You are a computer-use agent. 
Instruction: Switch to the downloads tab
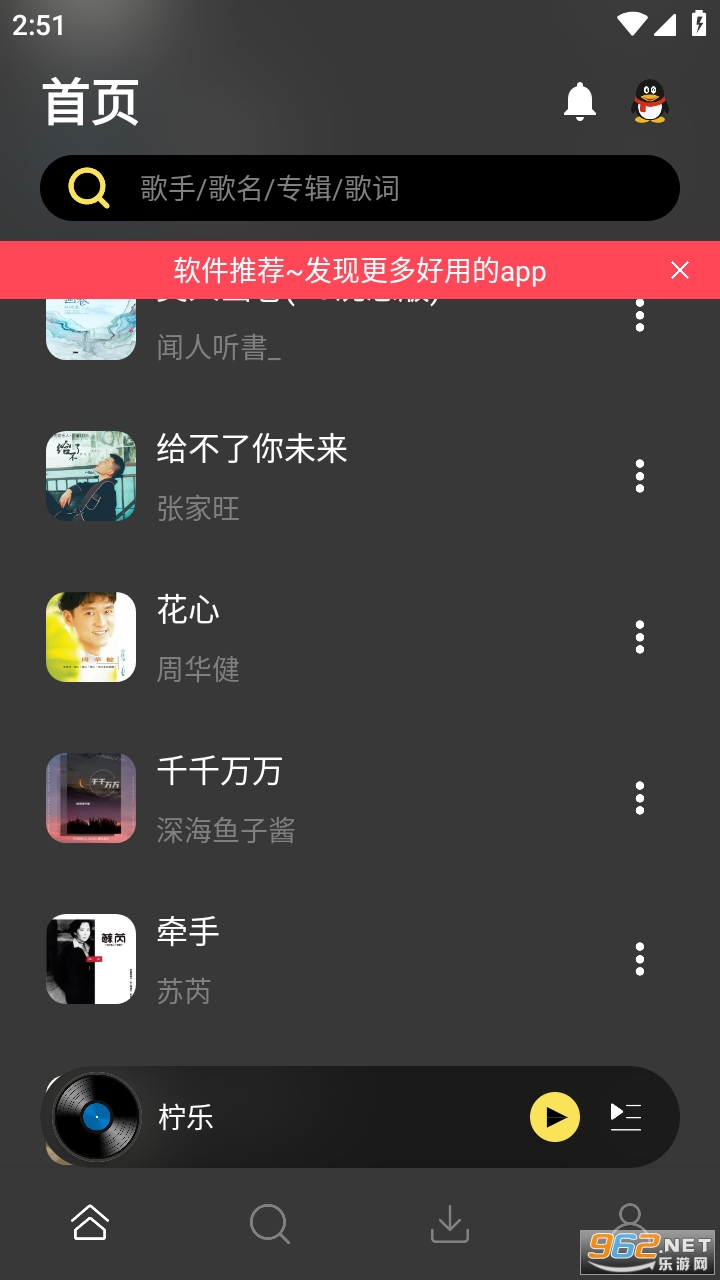click(x=450, y=1223)
